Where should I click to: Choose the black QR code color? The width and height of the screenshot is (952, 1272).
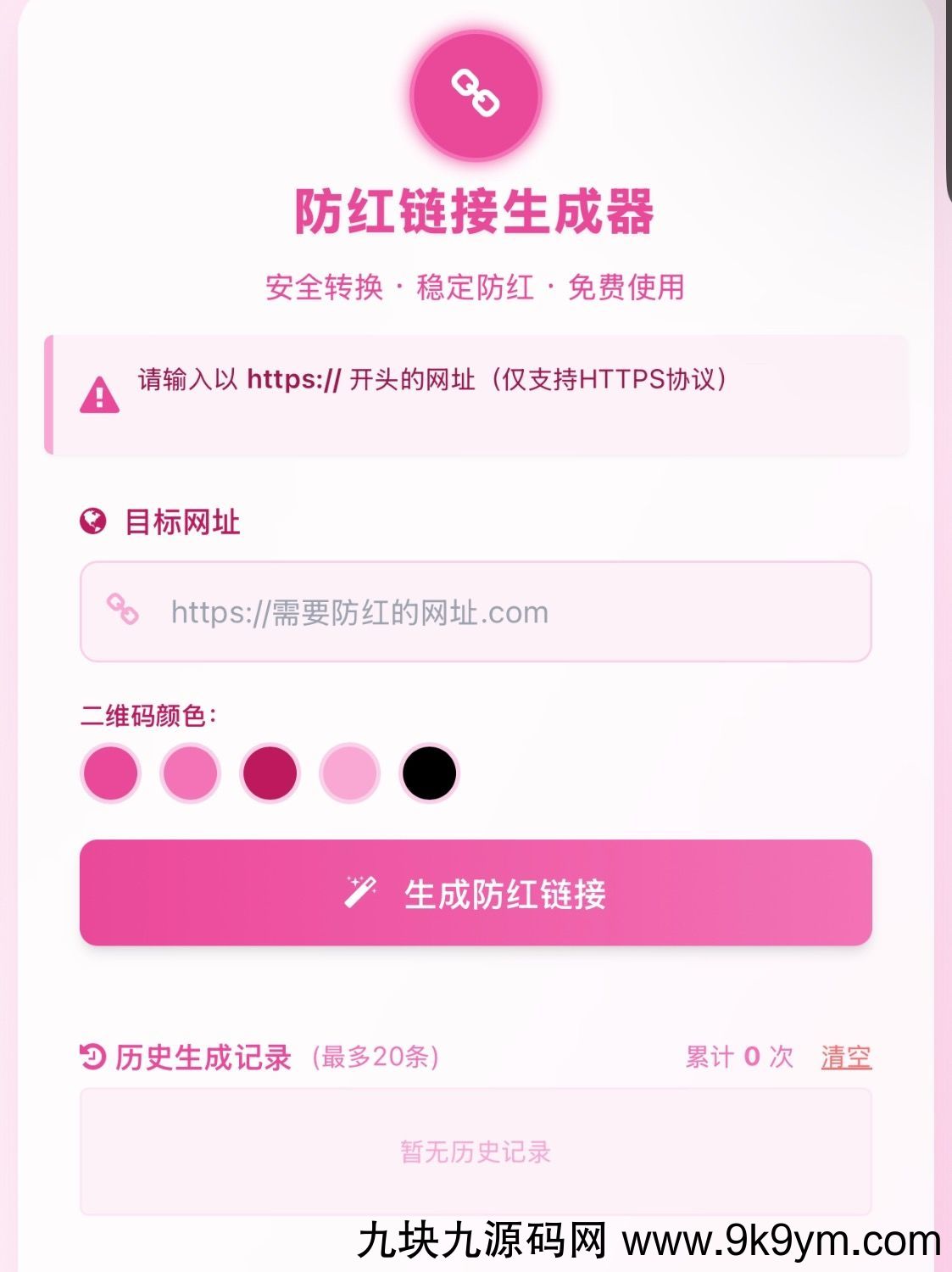(429, 773)
